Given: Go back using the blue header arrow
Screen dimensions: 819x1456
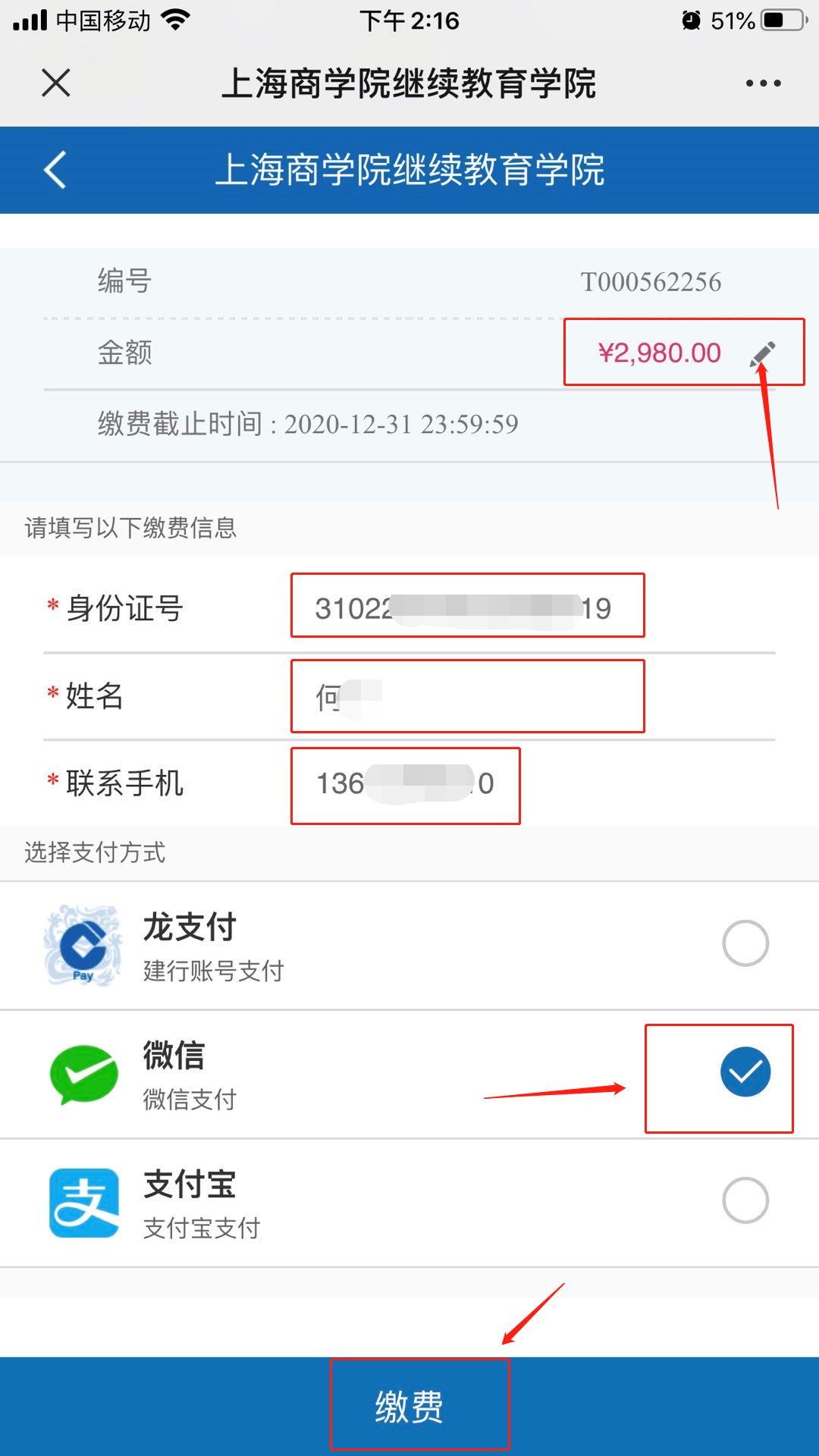Looking at the screenshot, I should click(55, 169).
